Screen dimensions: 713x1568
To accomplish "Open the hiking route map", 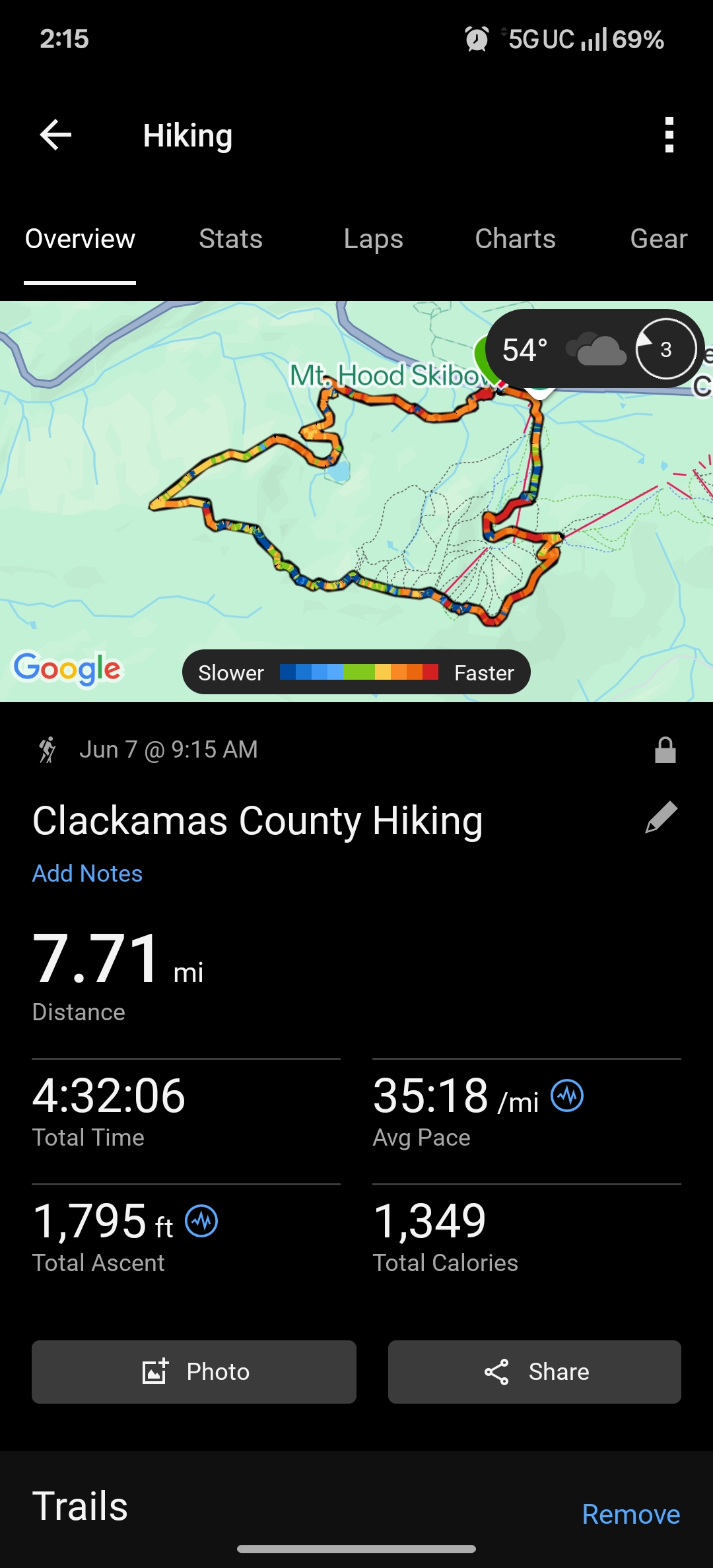I will (356, 502).
